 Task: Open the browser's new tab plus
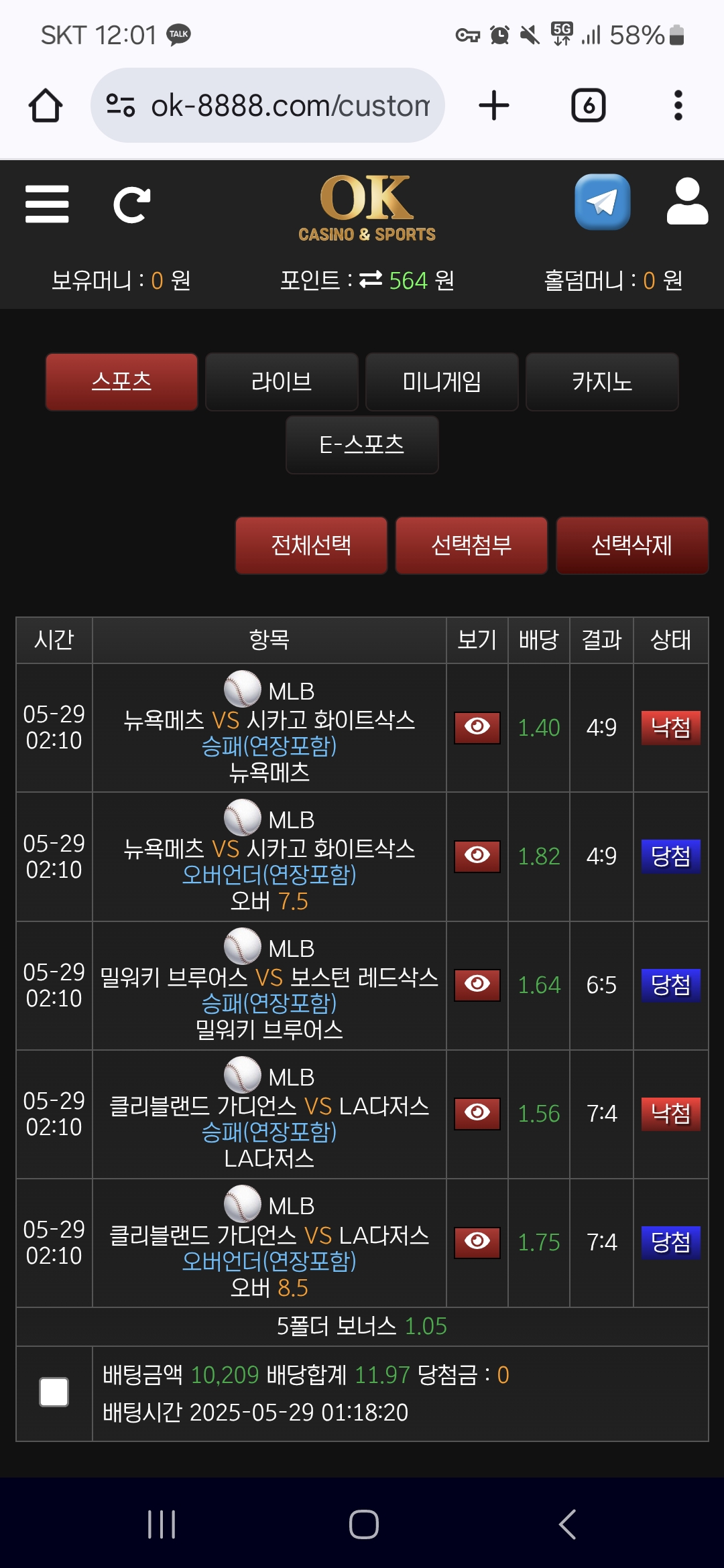(x=494, y=105)
